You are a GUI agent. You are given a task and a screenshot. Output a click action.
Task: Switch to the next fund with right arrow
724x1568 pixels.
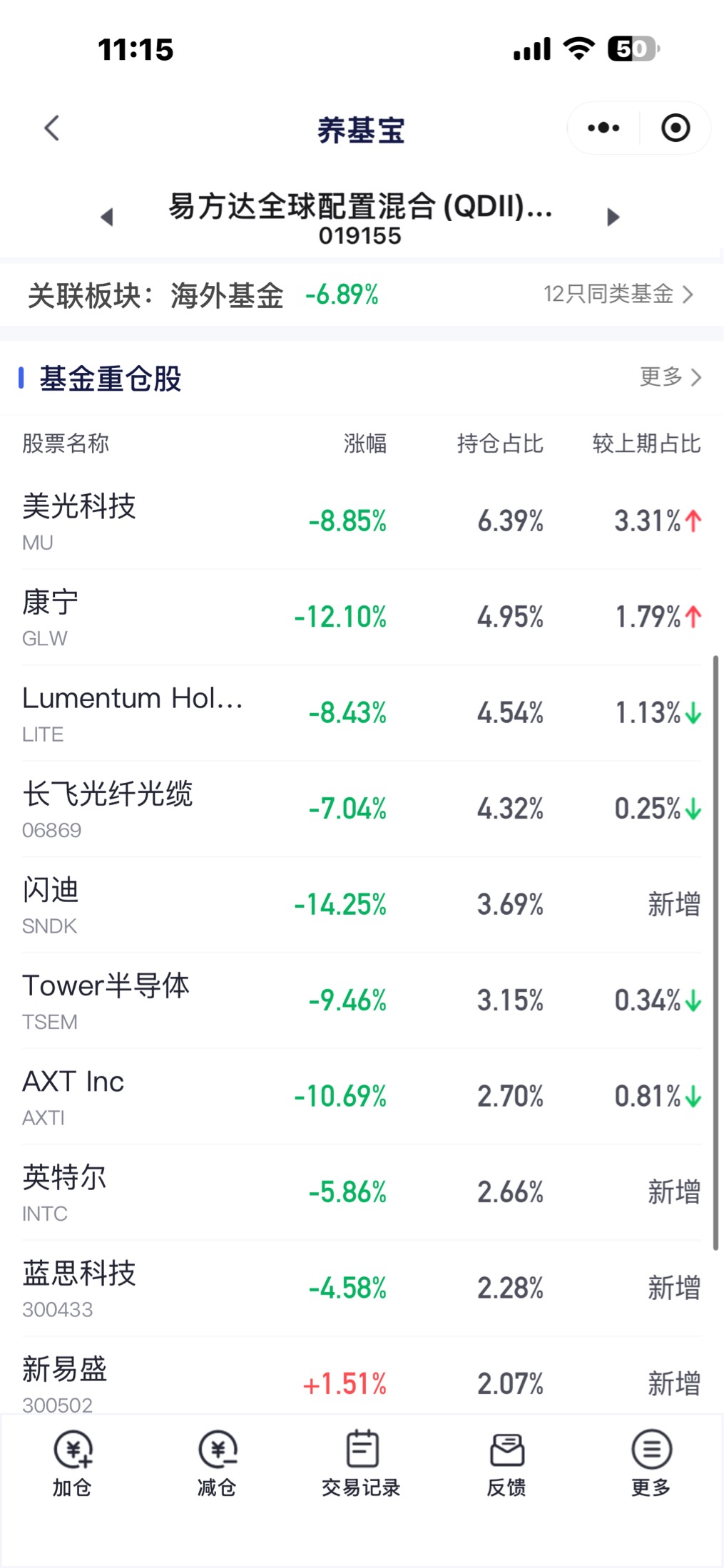click(613, 217)
